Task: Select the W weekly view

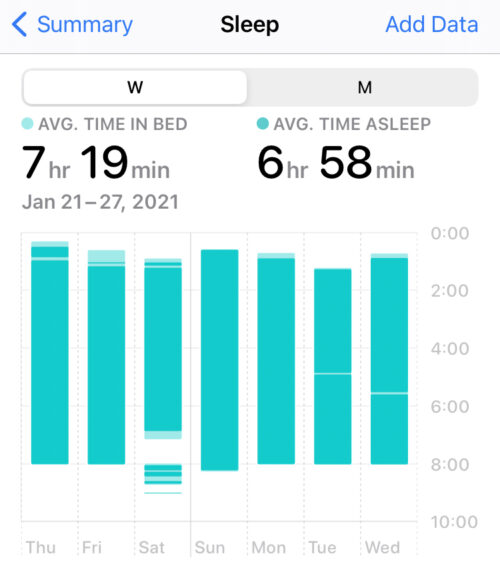Action: click(135, 88)
